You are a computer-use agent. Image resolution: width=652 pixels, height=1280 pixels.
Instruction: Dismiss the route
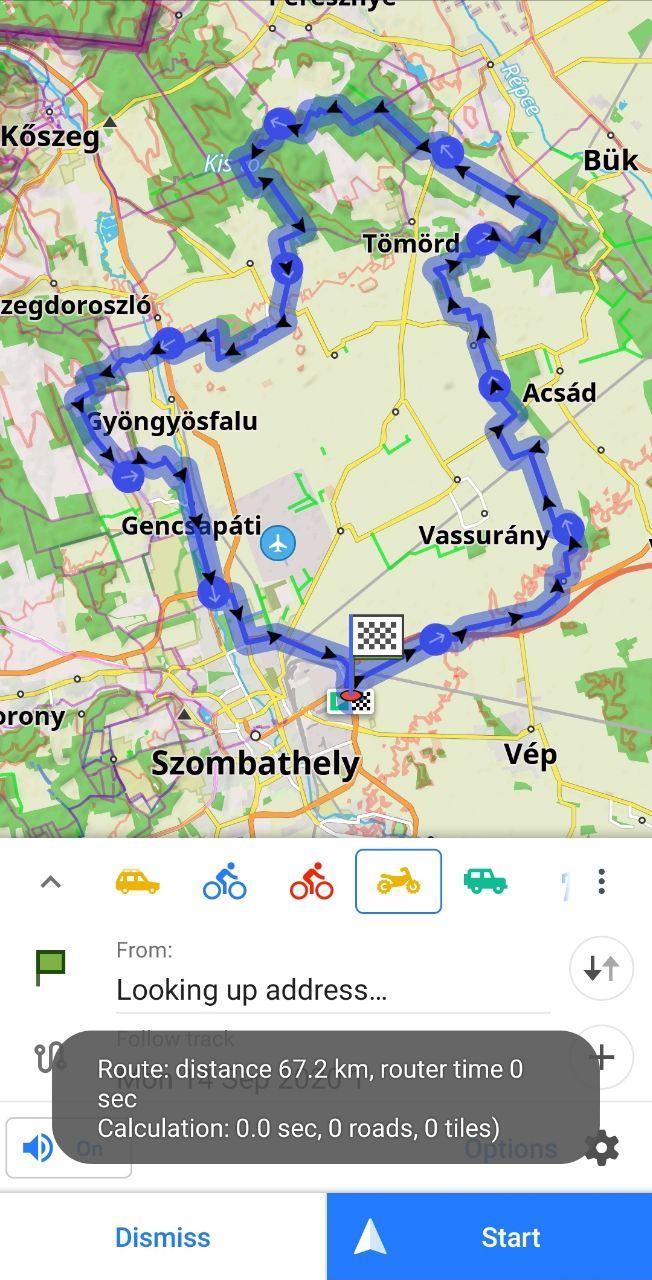coord(163,1237)
